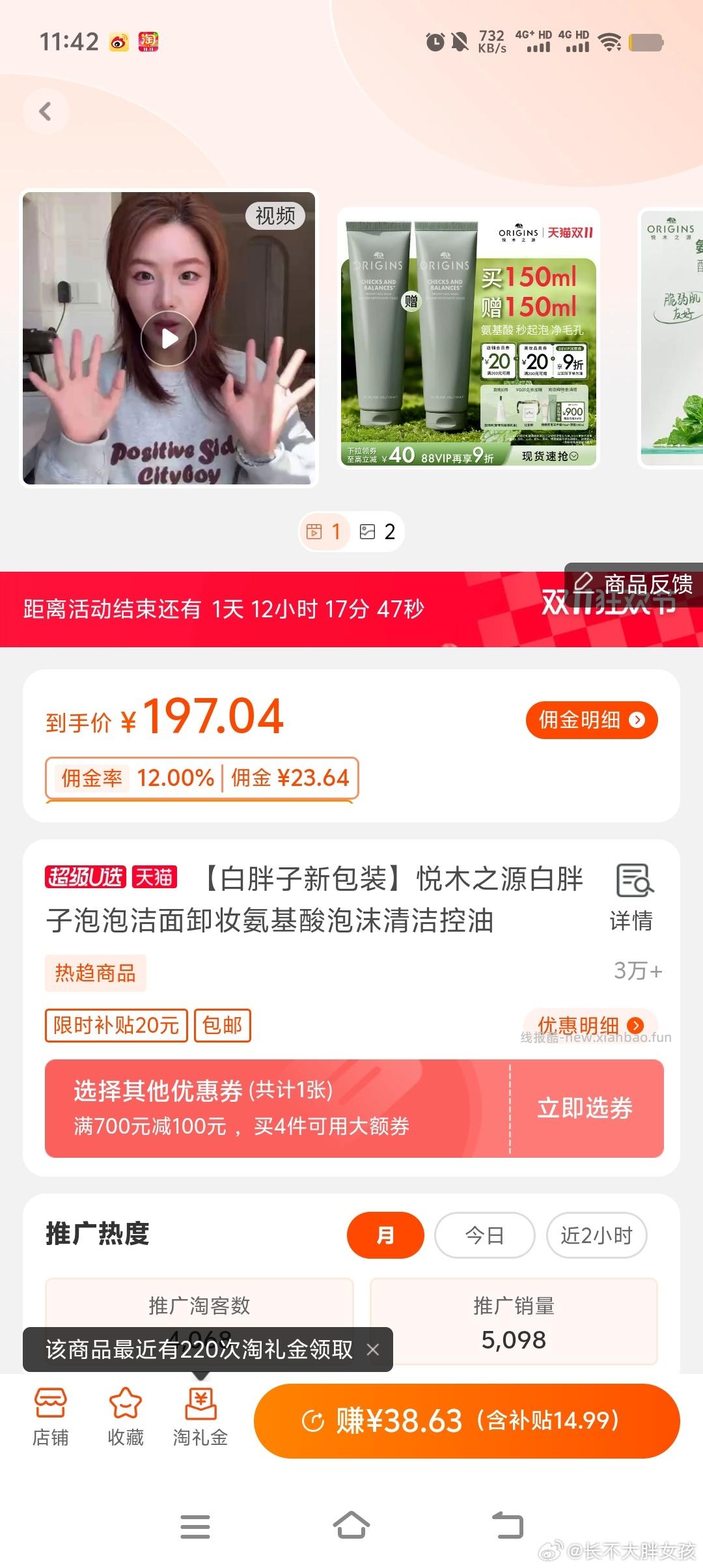The width and height of the screenshot is (703, 1568).
Task: Open the 详情 product detail icon
Action: click(x=632, y=892)
